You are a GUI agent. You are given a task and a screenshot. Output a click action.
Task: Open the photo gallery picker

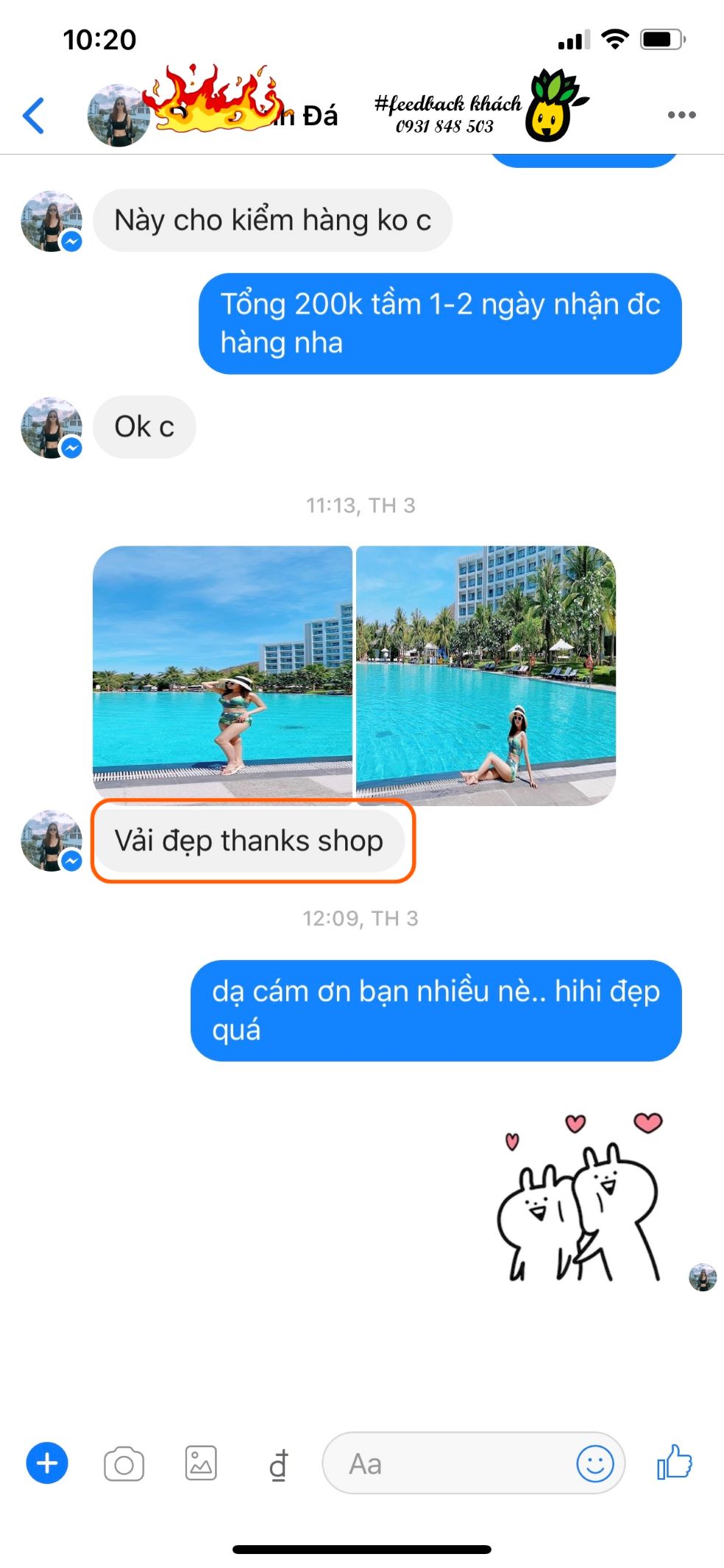(x=201, y=1463)
